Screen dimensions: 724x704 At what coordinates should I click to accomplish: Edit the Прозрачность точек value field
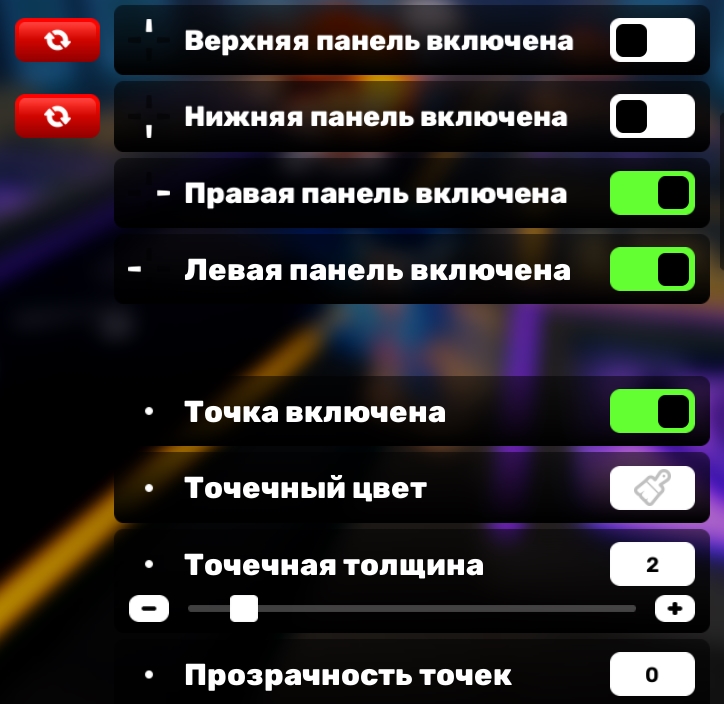[x=652, y=675]
